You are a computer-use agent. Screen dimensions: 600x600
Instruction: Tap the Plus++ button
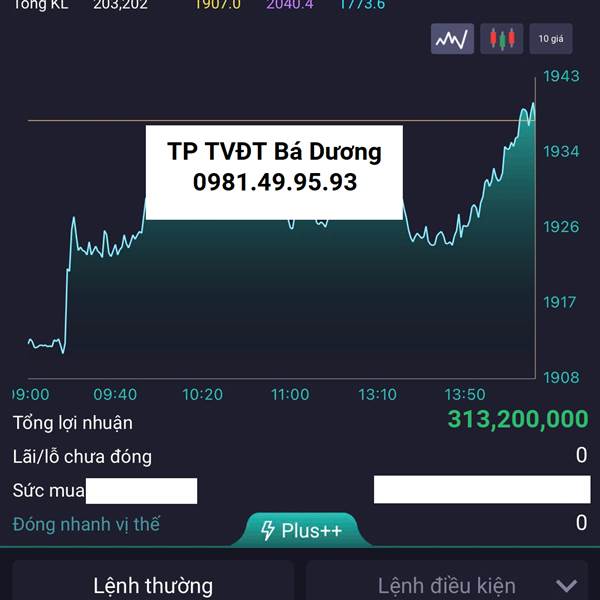click(301, 530)
